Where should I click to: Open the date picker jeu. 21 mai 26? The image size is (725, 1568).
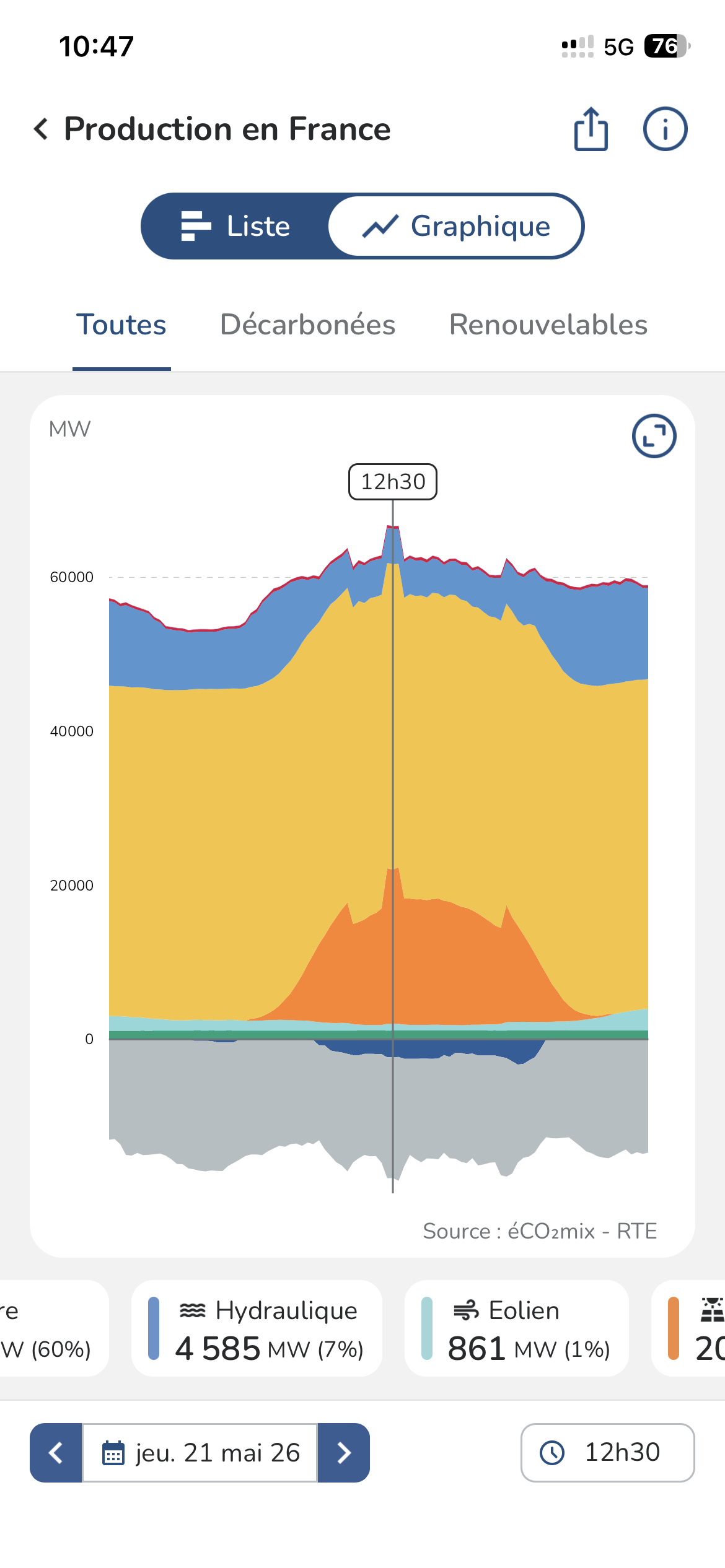pyautogui.click(x=200, y=1453)
